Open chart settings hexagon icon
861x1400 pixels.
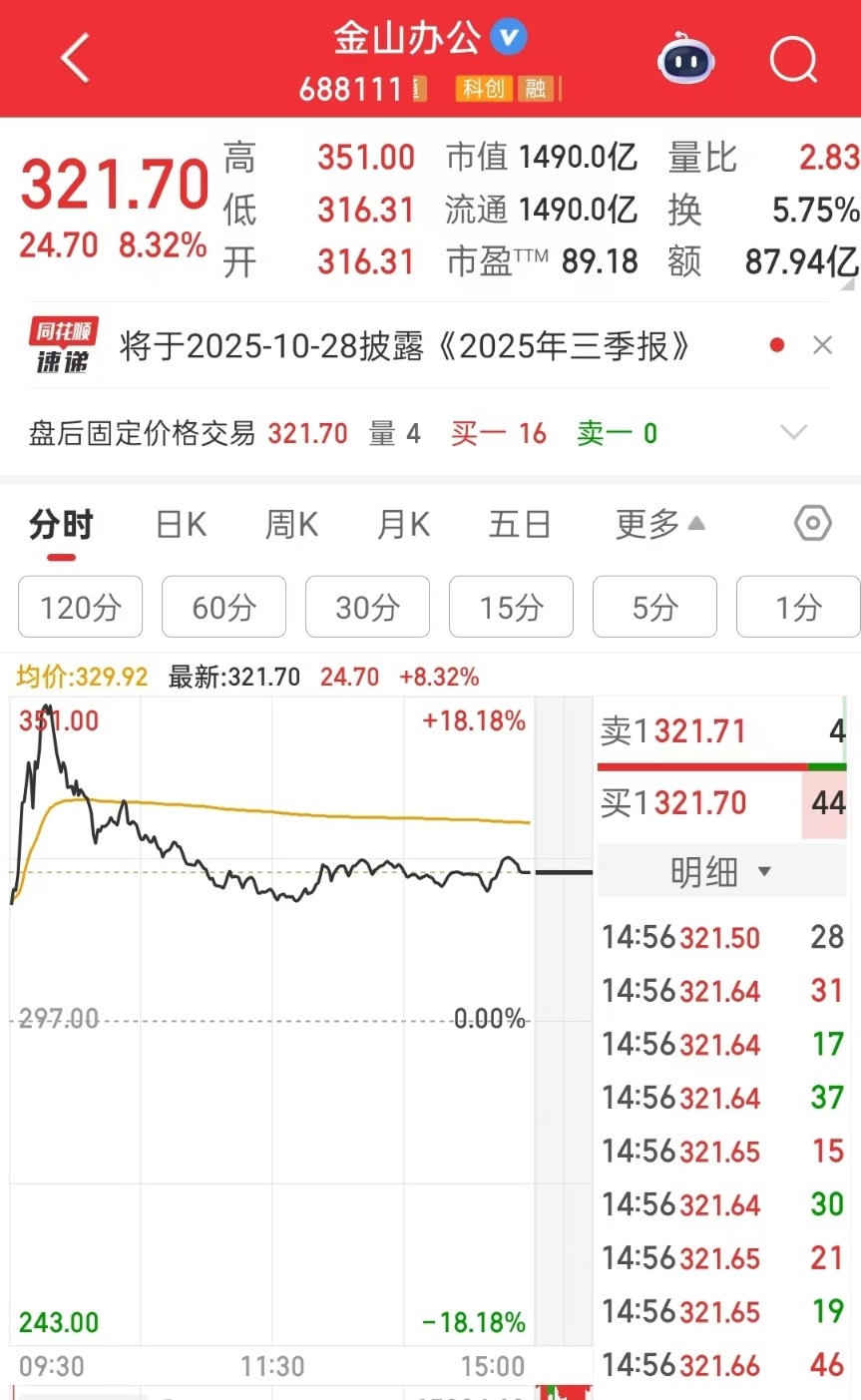[x=812, y=523]
